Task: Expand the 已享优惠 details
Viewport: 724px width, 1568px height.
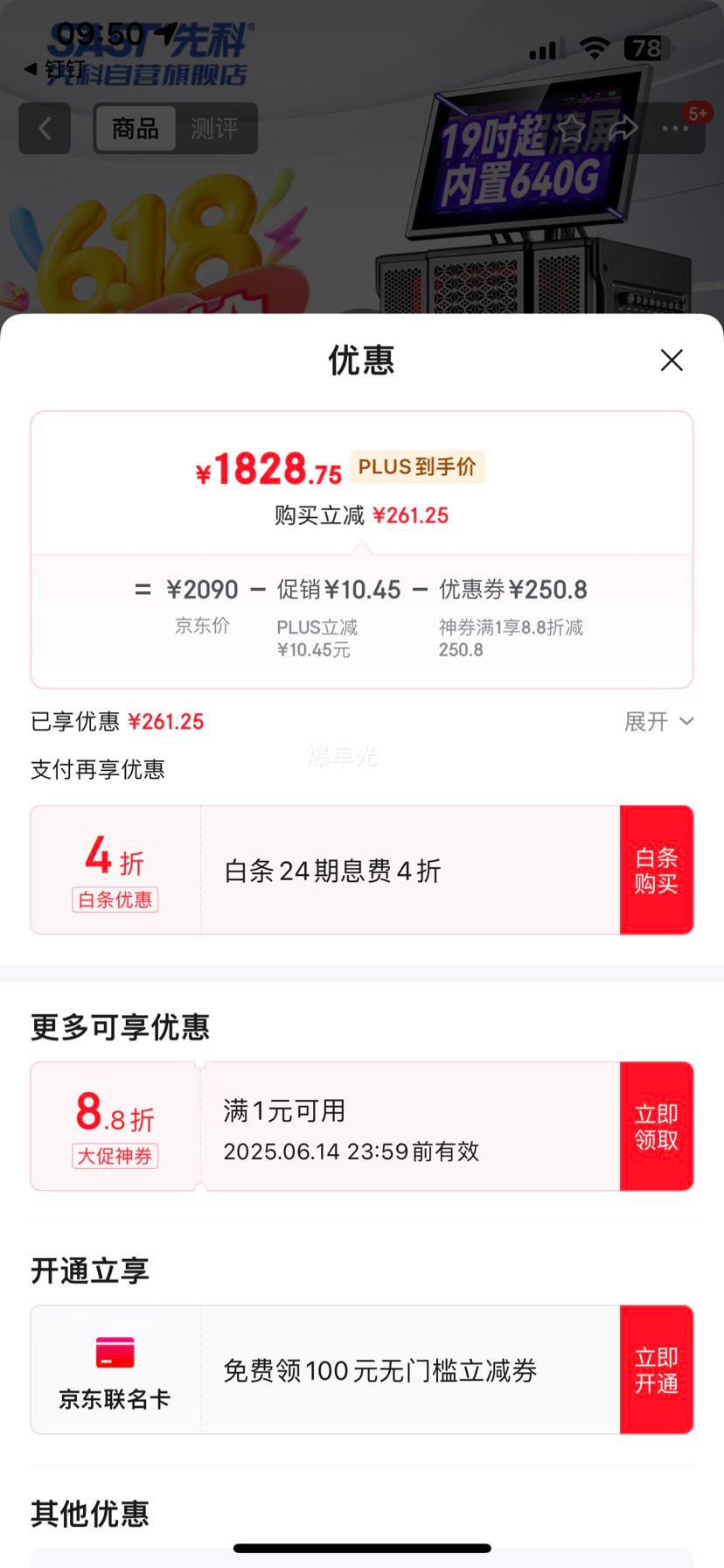Action: point(658,721)
